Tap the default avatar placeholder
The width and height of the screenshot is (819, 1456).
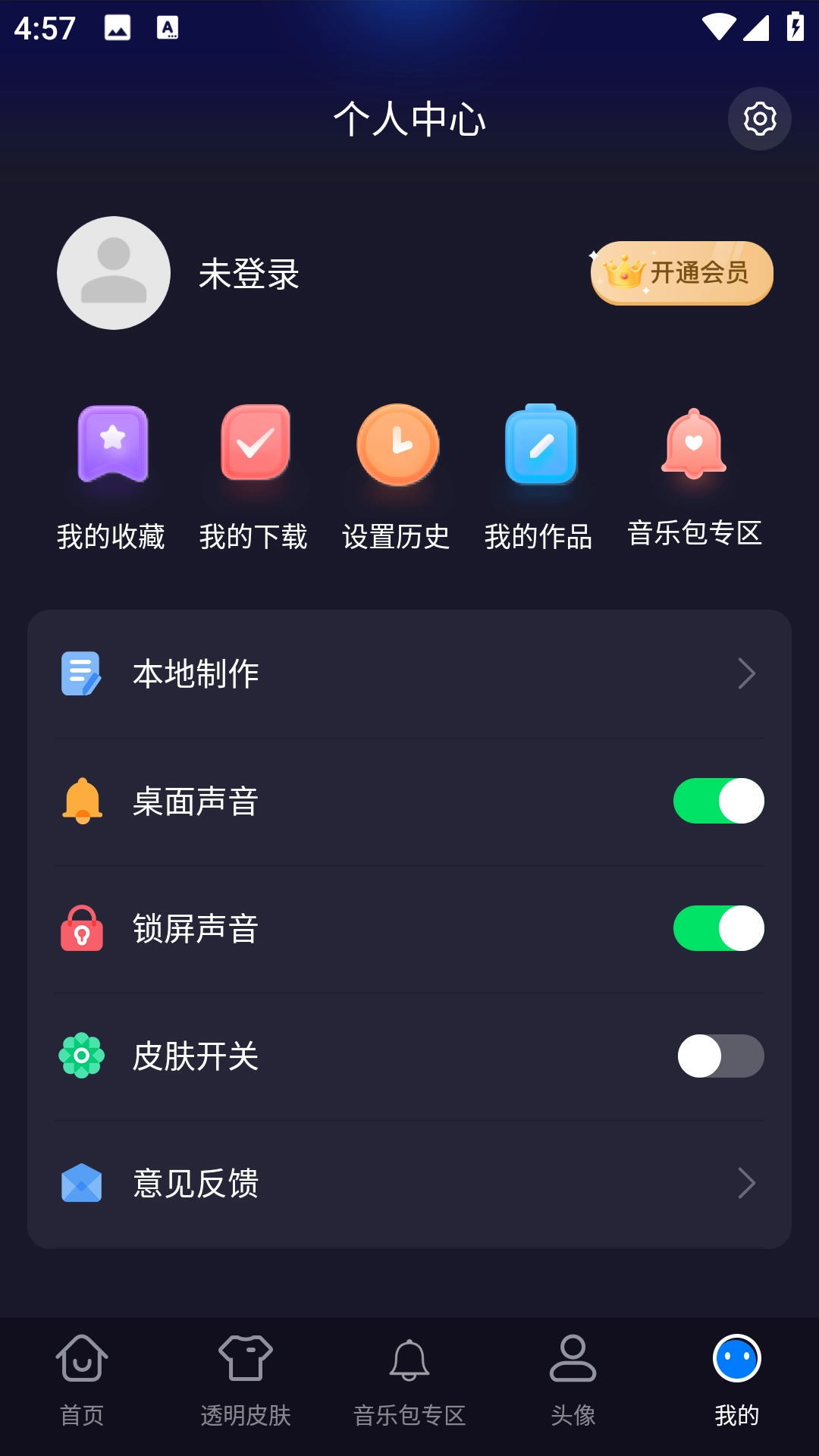click(x=112, y=273)
